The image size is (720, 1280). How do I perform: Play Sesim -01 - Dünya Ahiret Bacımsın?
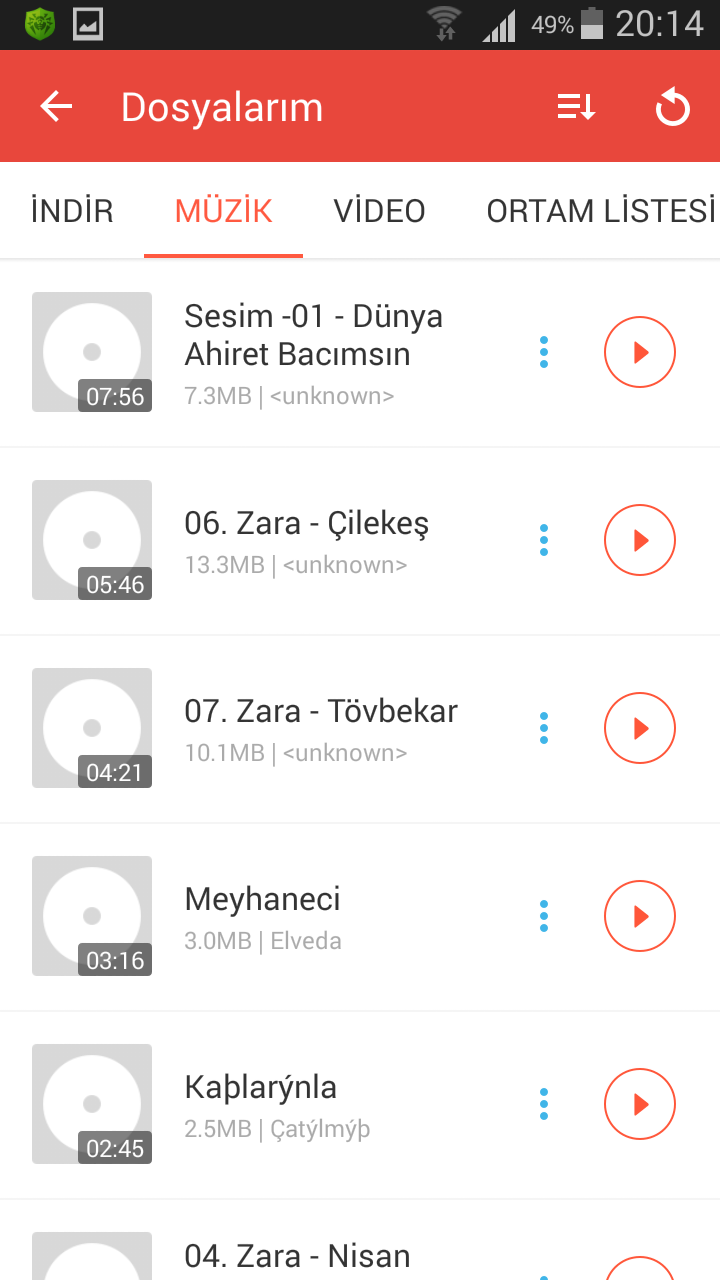click(x=640, y=352)
